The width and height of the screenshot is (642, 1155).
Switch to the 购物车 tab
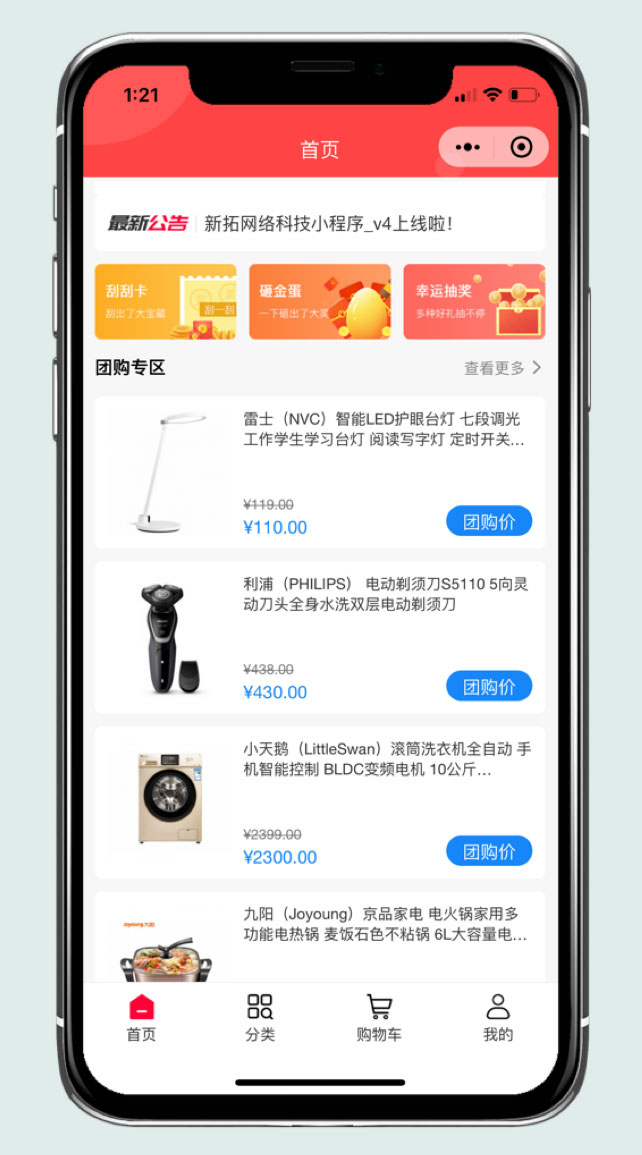tap(379, 1018)
